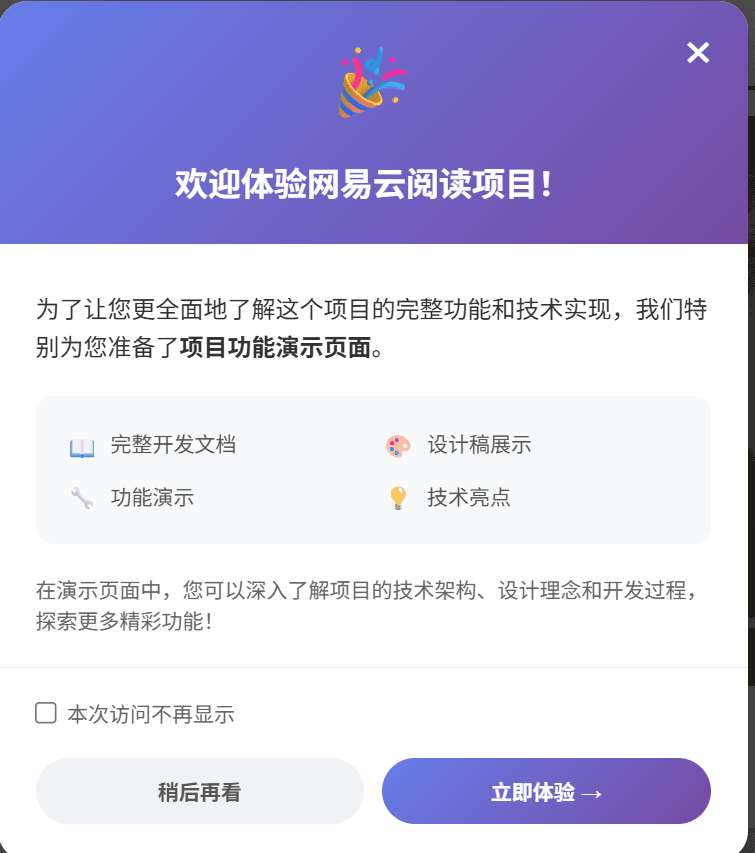Viewport: 755px width, 853px height.
Task: Check the 本次访问不再显示 checkbox
Action: [46, 713]
